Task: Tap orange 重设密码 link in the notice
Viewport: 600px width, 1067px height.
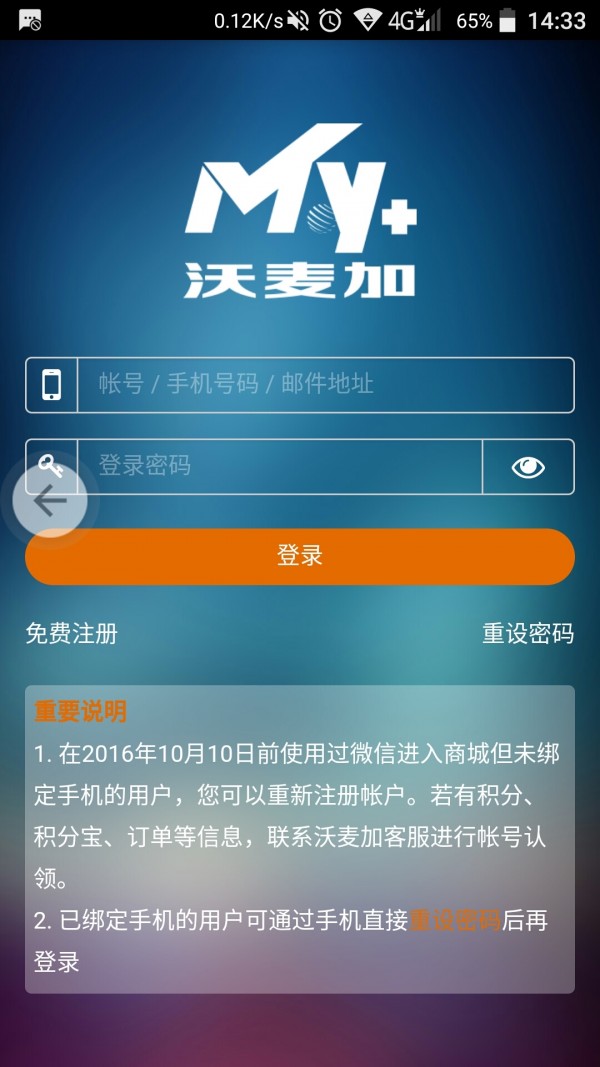Action: point(455,921)
